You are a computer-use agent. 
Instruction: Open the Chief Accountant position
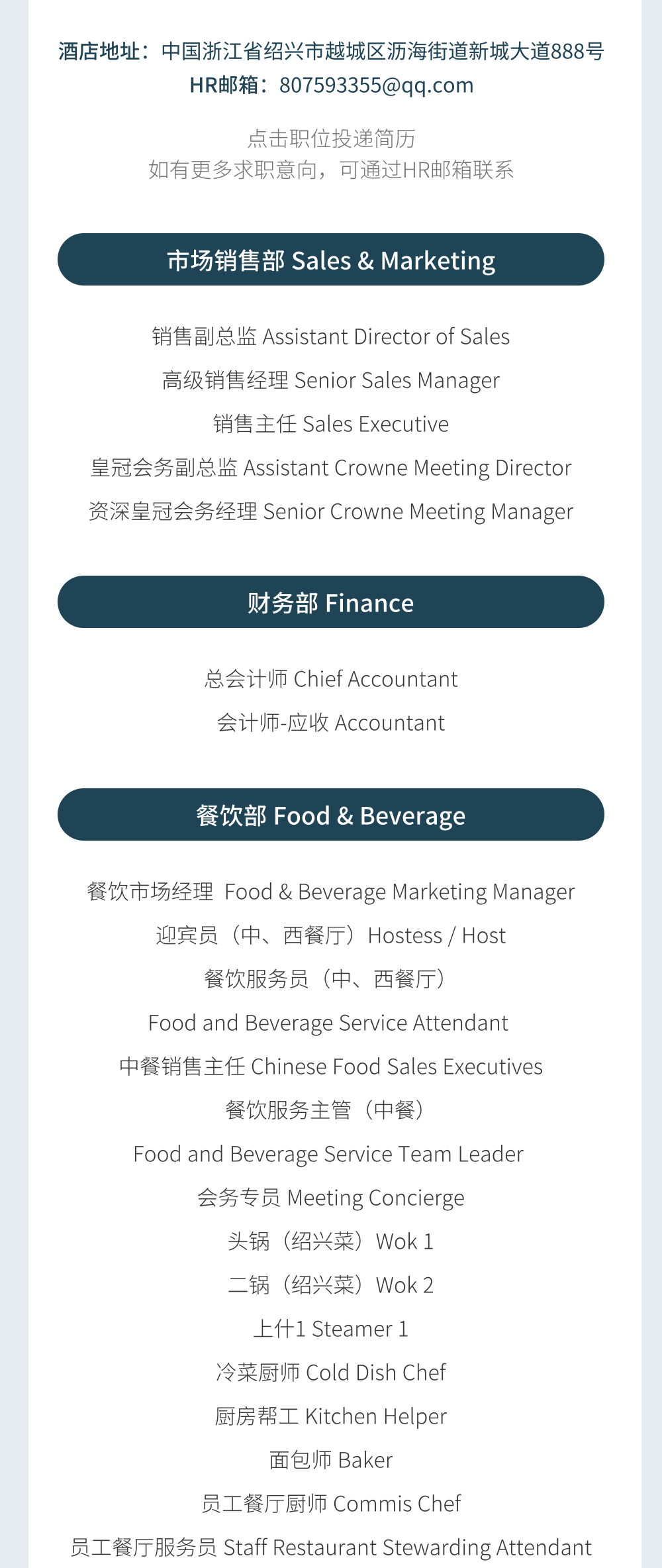pos(331,679)
